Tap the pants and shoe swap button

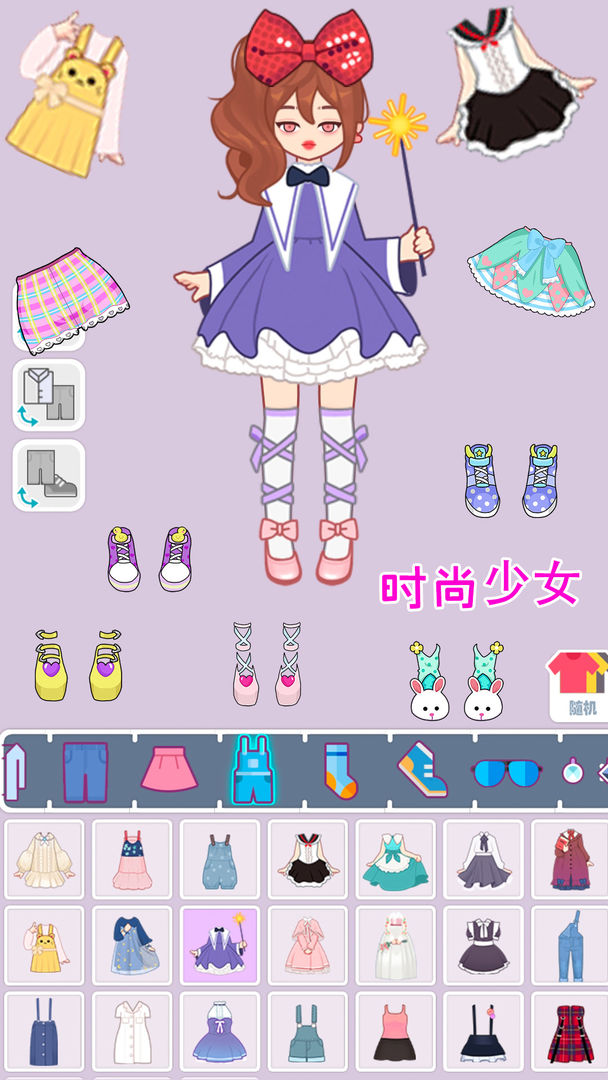pyautogui.click(x=48, y=476)
